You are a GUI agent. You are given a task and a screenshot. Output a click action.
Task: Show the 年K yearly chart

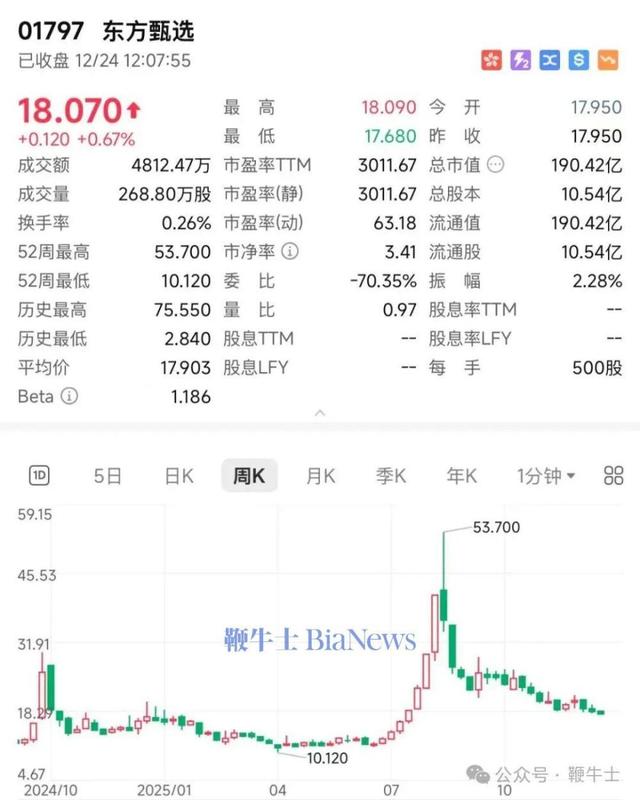pos(462,477)
